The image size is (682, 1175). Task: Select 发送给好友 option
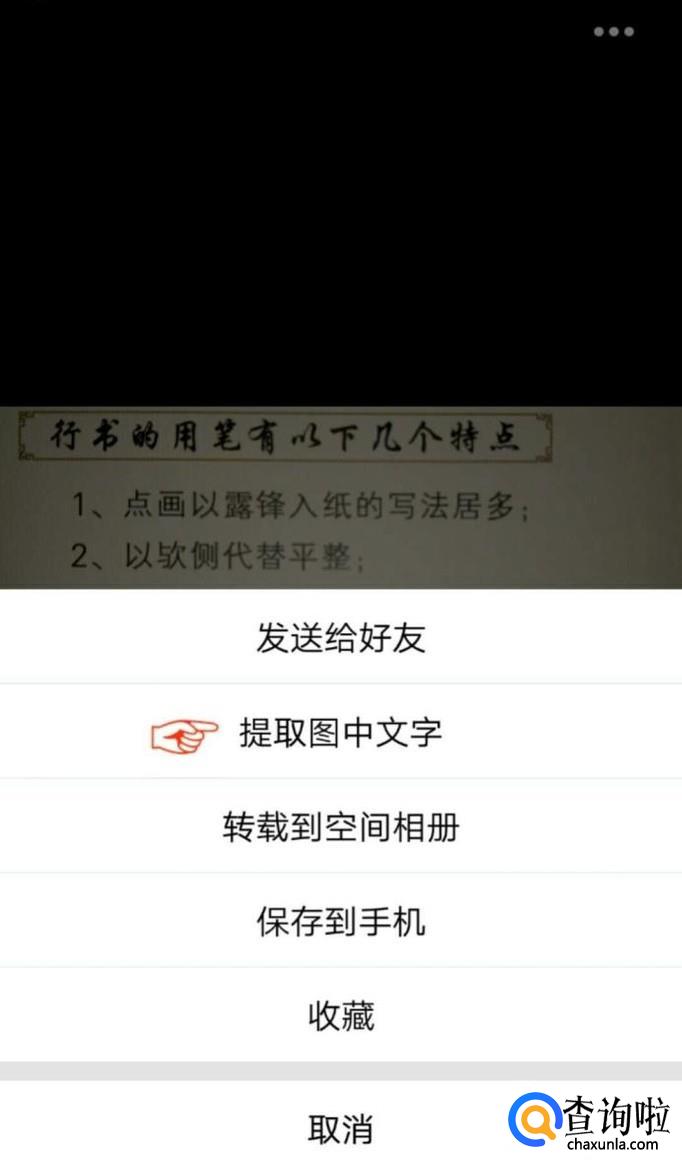[x=341, y=638]
